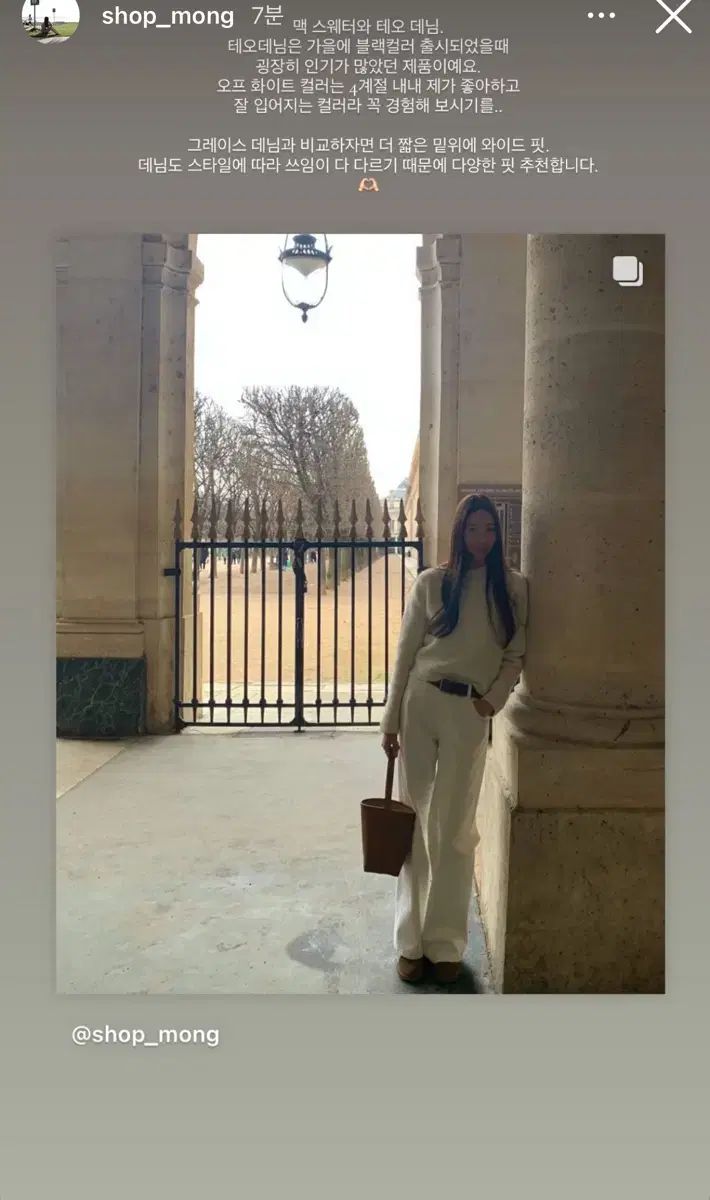Open the three-dot options menu
The image size is (710, 1200).
coord(601,16)
